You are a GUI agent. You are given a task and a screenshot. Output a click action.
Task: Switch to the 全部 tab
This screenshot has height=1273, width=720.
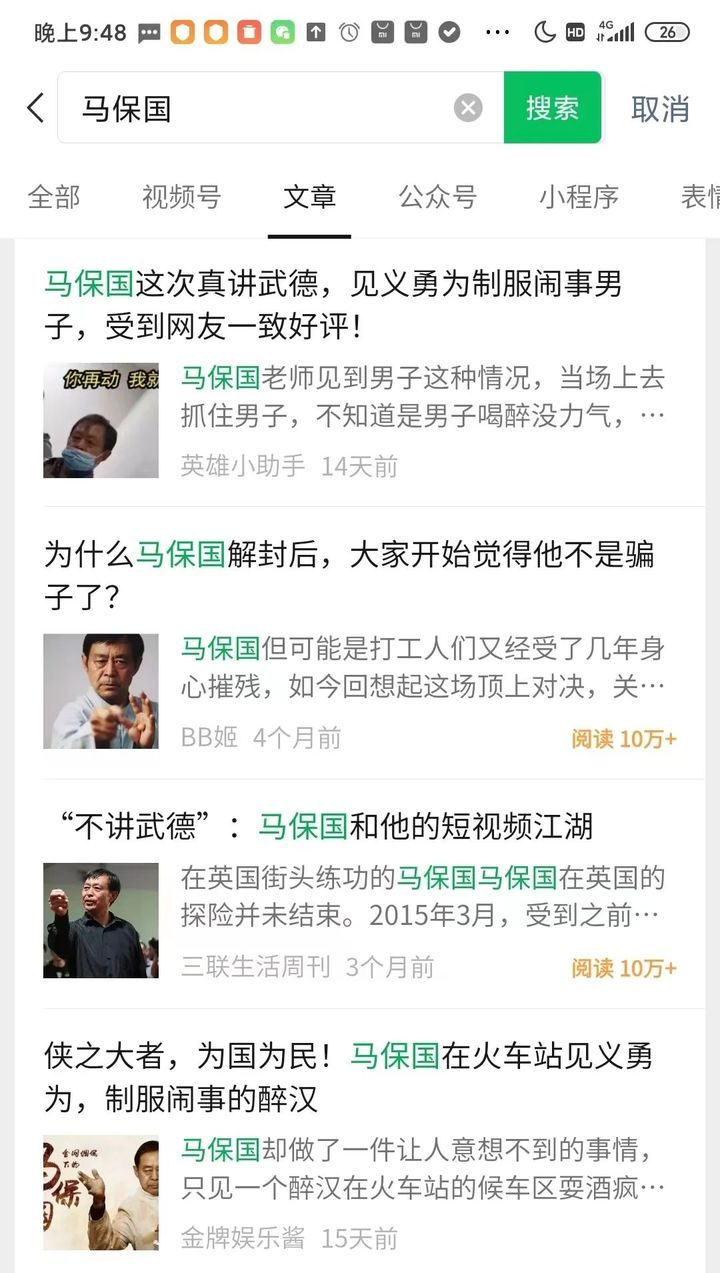(x=54, y=197)
